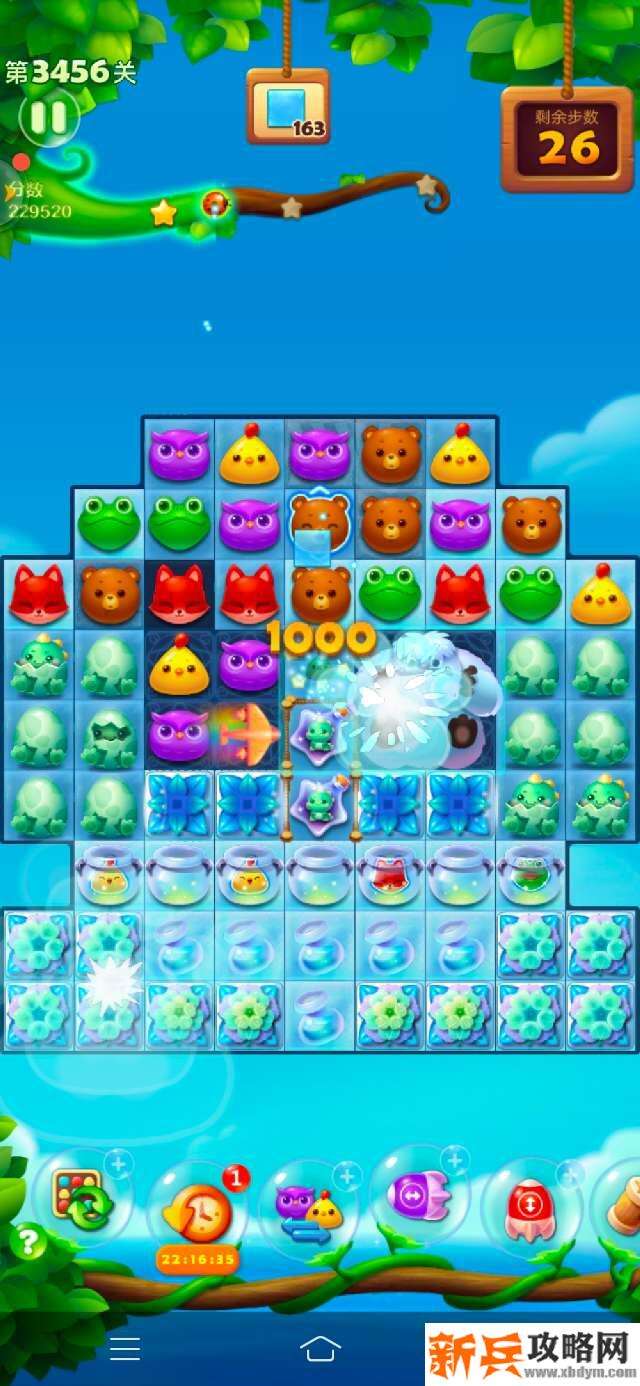Viewport: 640px width, 1386px height.
Task: Go to the phone home screen
Action: coord(320,1349)
